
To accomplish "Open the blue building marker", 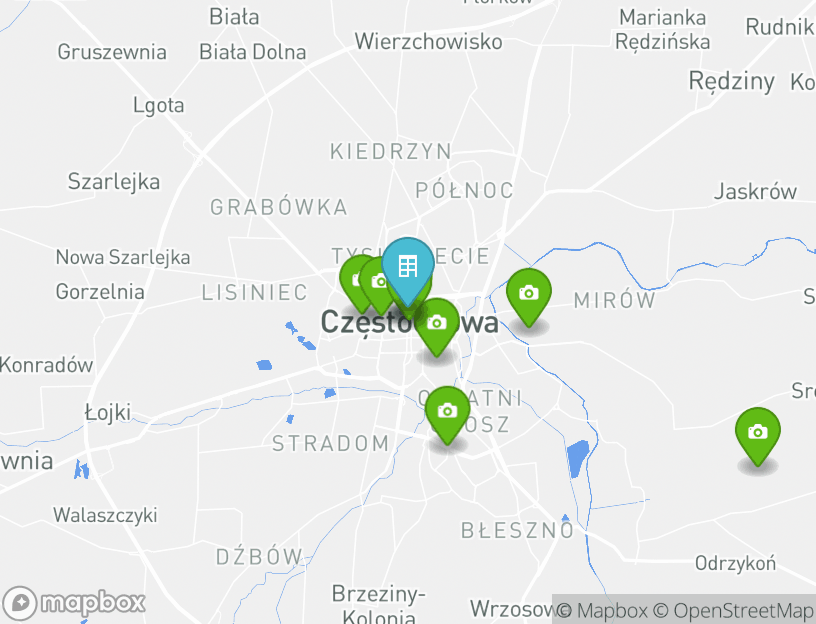I will point(407,266).
